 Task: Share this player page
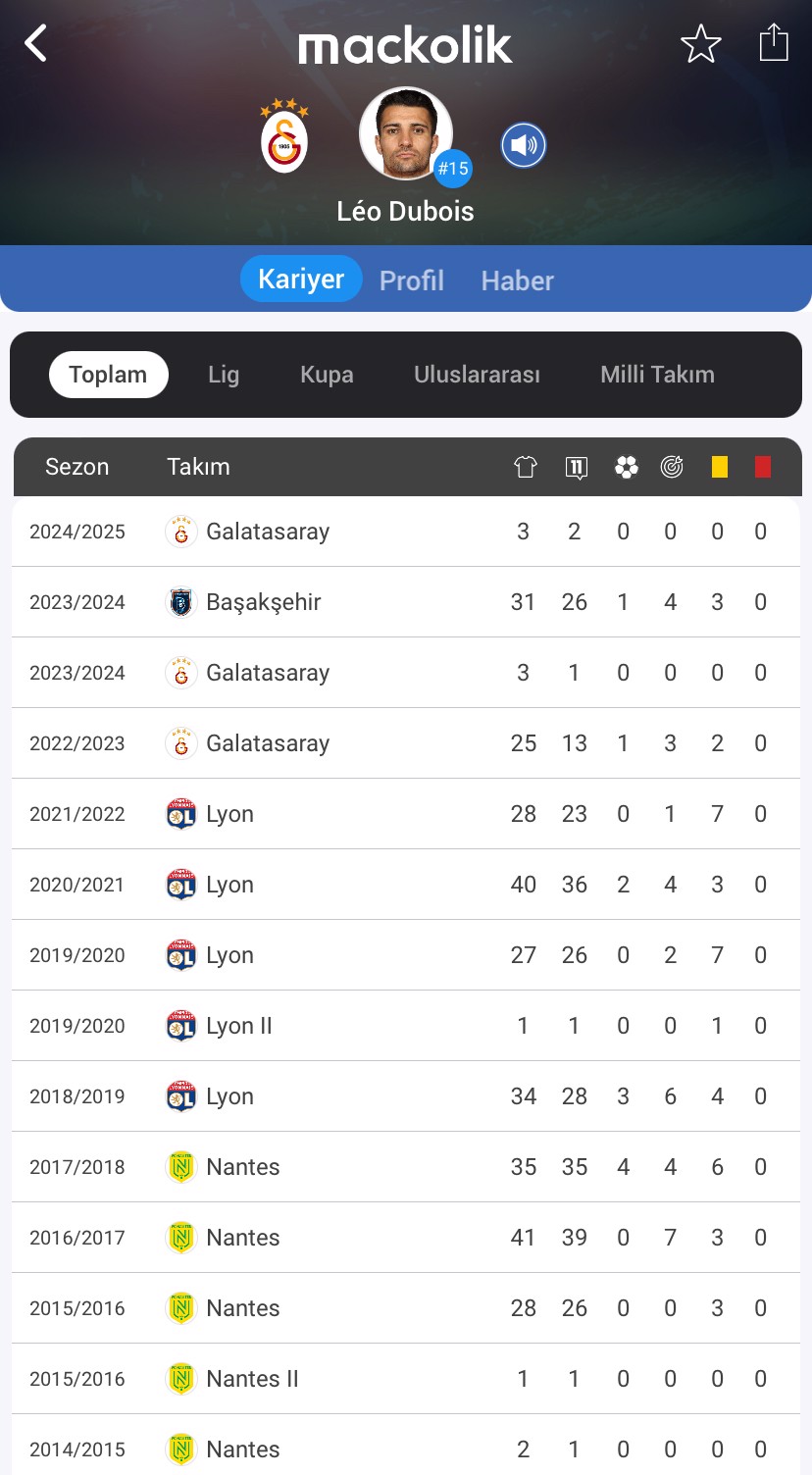coord(774,43)
